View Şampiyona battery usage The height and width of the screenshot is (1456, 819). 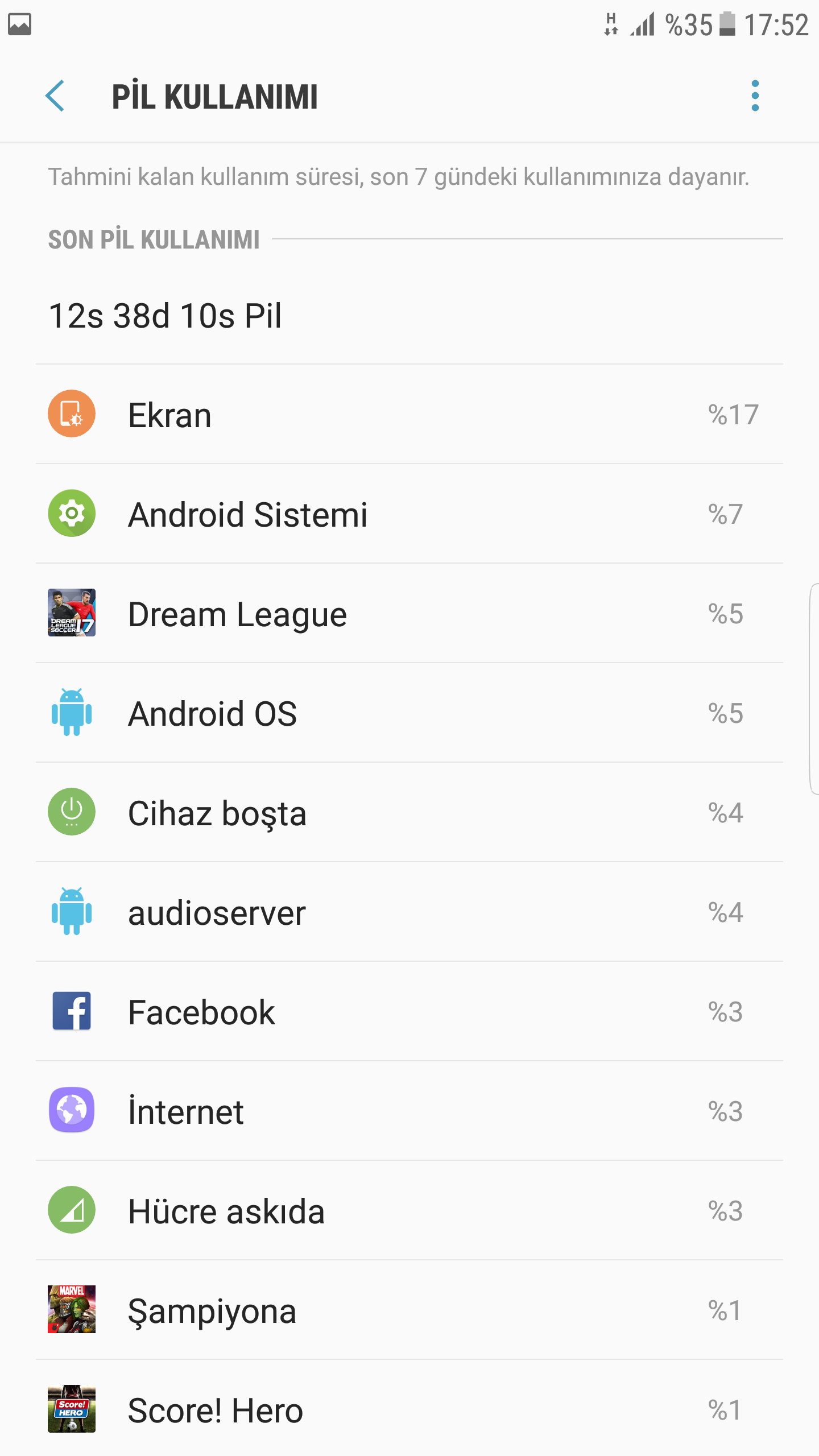click(409, 1310)
